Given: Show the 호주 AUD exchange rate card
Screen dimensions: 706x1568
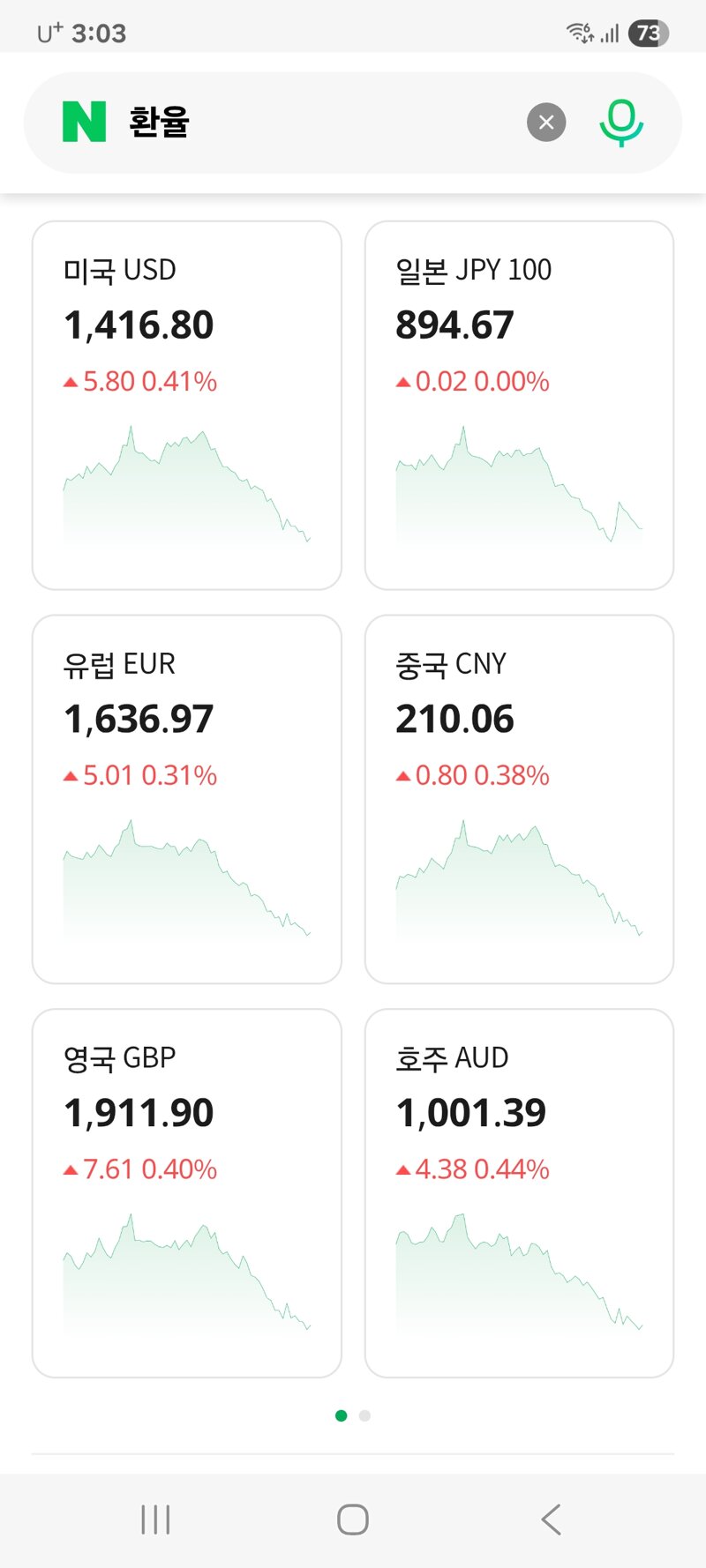Looking at the screenshot, I should click(x=519, y=1193).
